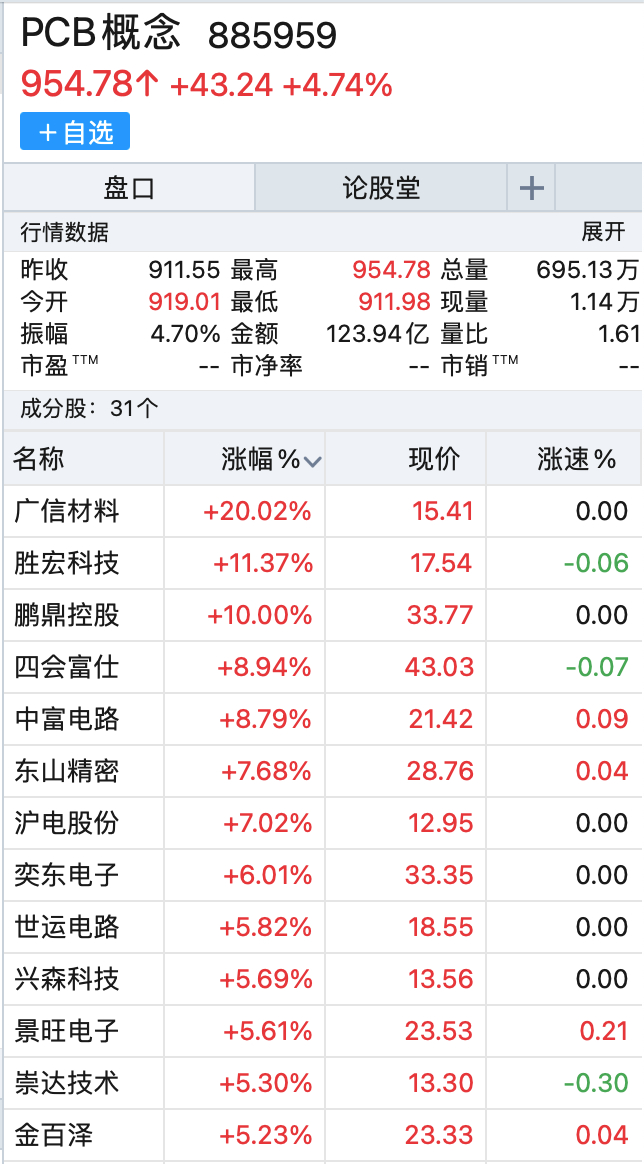View 奕东电子 details
This screenshot has height=1164, width=644.
click(67, 875)
